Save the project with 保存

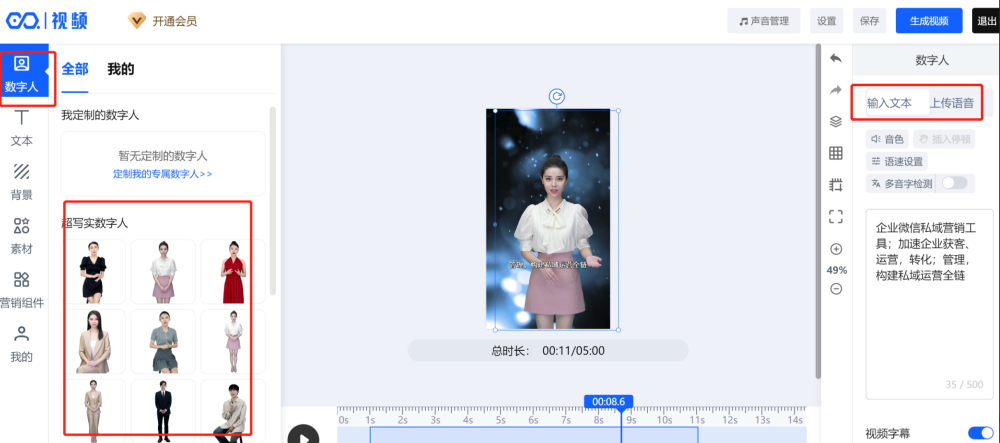point(870,20)
